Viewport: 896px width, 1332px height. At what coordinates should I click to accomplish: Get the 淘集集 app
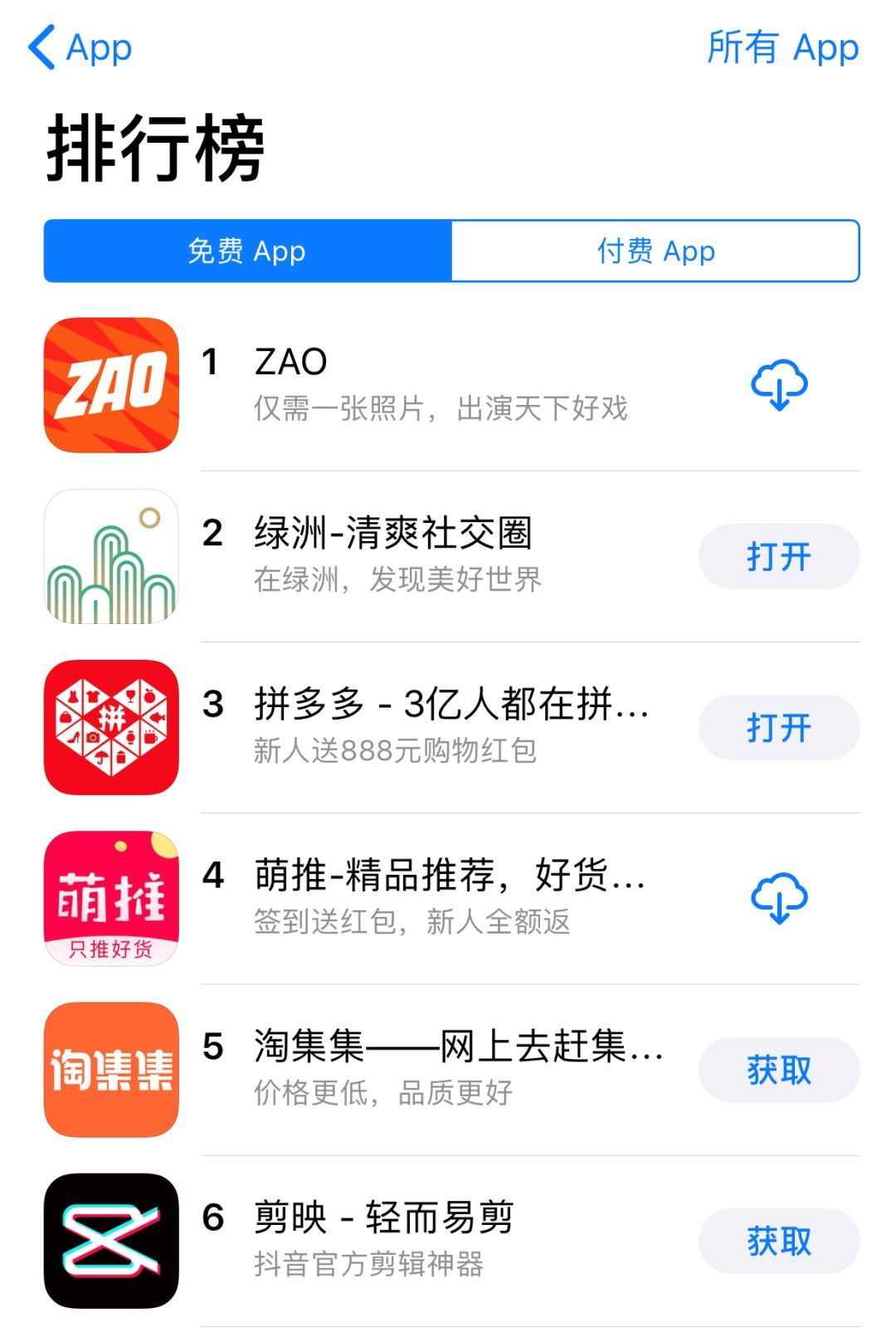pos(778,1070)
